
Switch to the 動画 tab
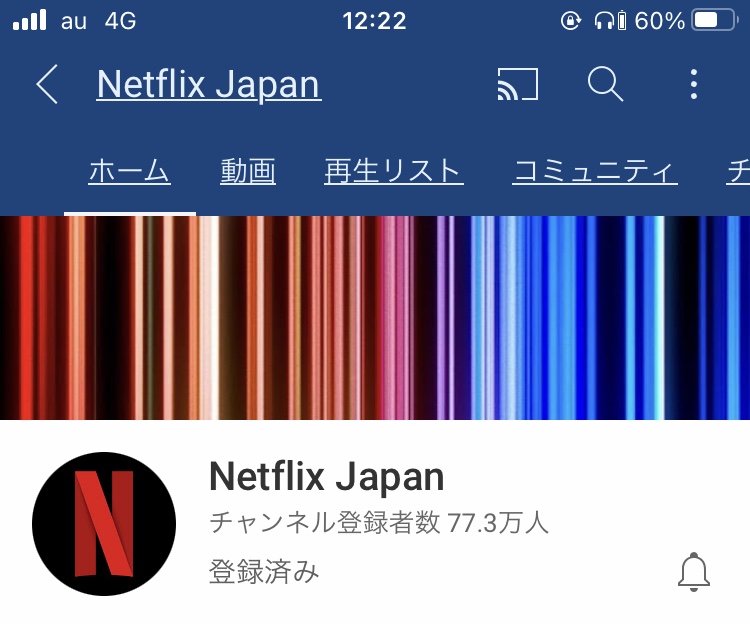pyautogui.click(x=248, y=172)
